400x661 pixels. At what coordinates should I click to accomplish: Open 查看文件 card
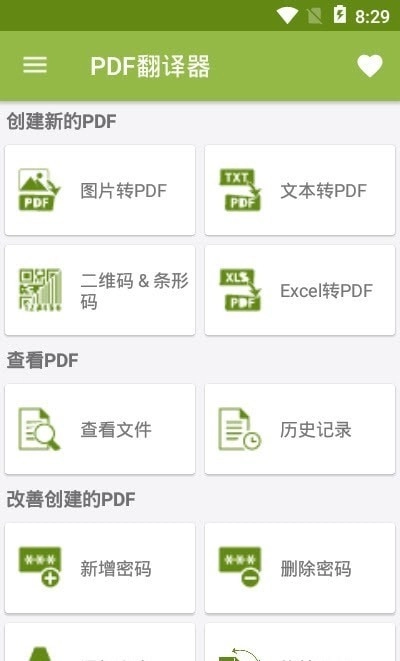pos(100,429)
